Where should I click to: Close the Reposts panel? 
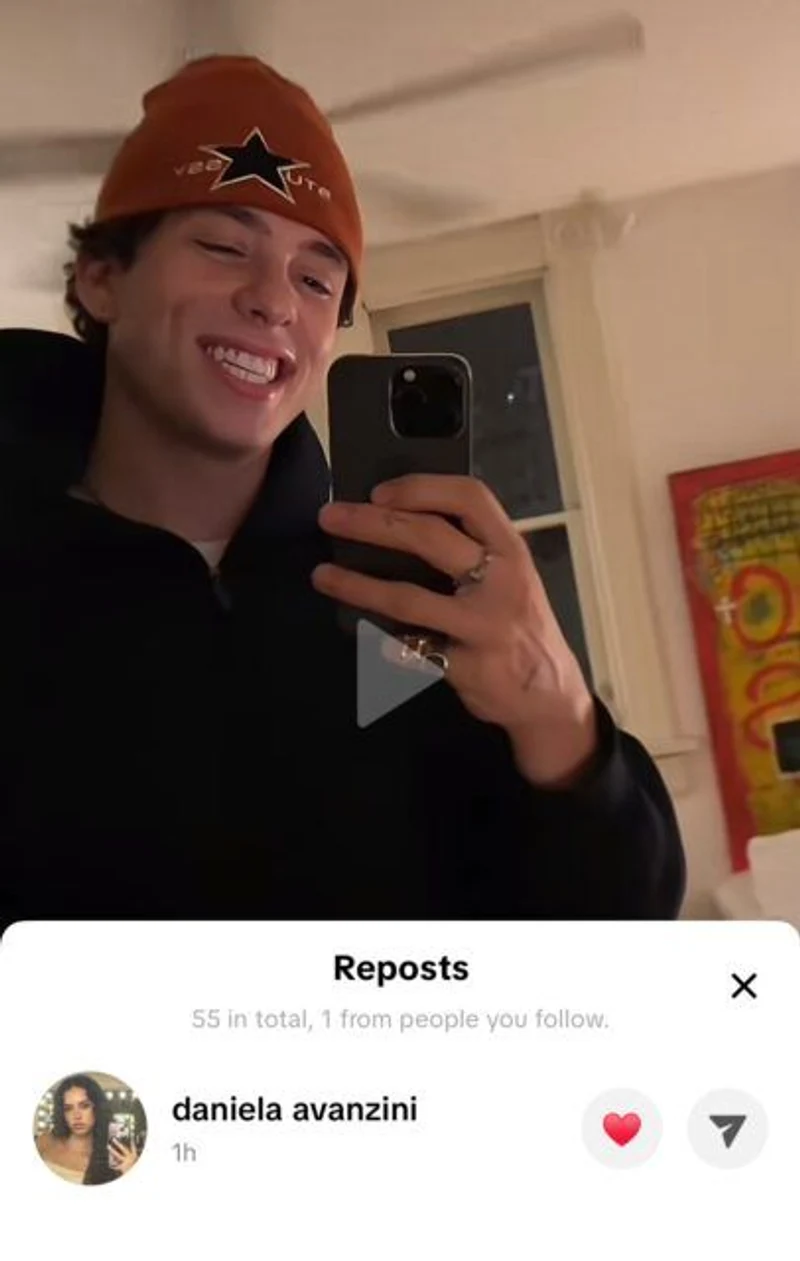coord(743,986)
